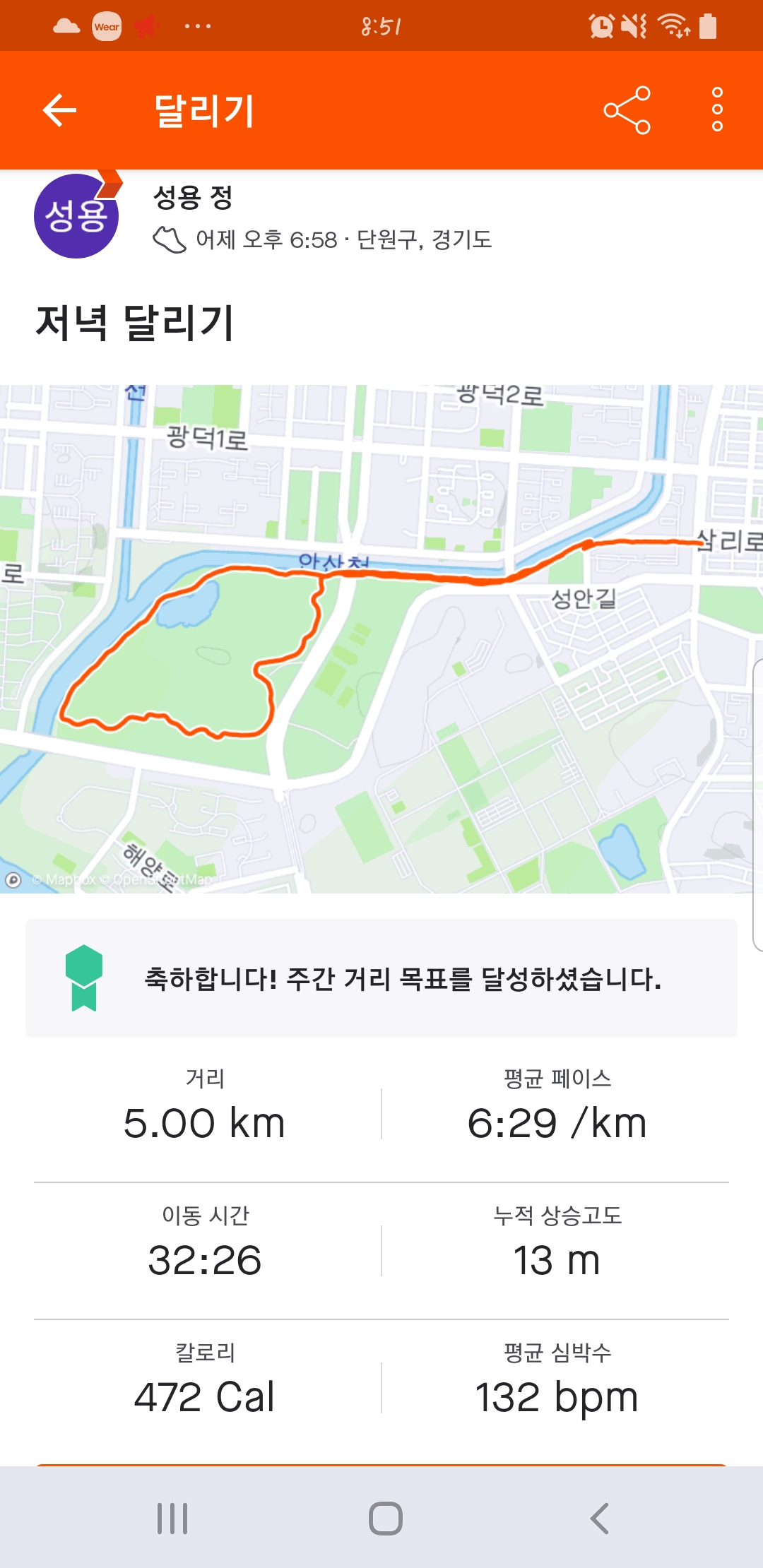Tap the system home button
The height and width of the screenshot is (1568, 763).
(x=385, y=1518)
